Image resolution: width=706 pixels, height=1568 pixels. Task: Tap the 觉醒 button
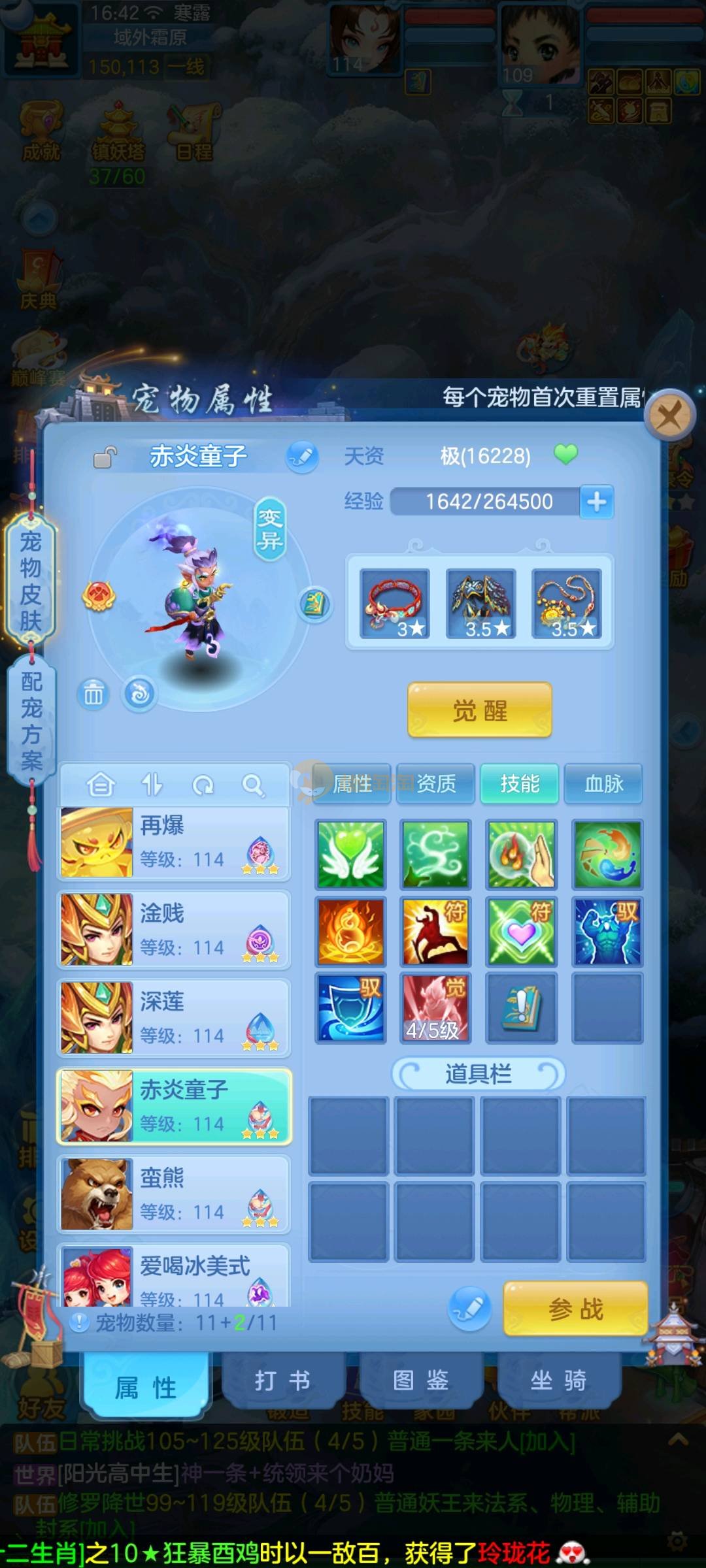480,710
